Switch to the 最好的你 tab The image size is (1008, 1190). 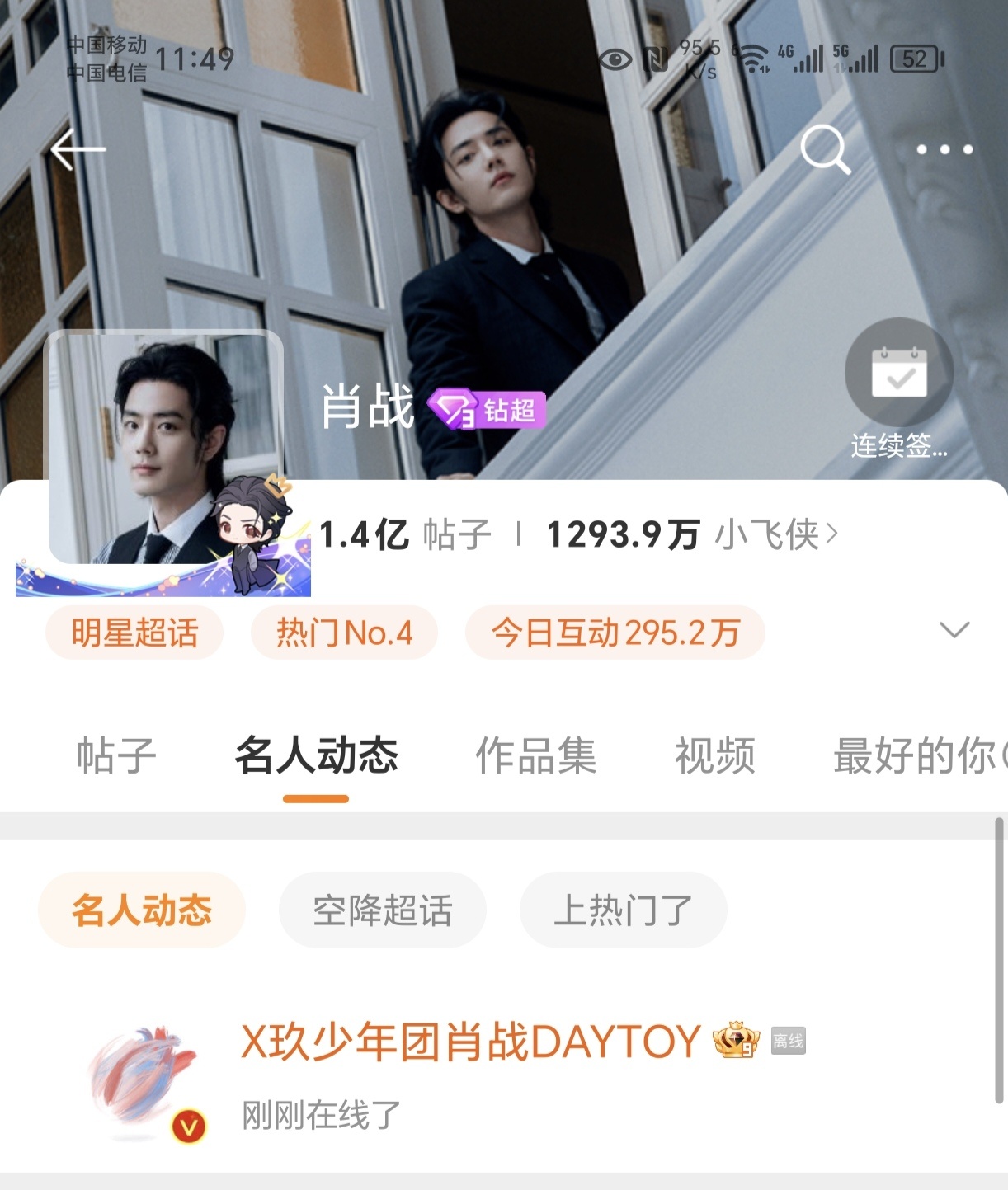pyautogui.click(x=916, y=755)
